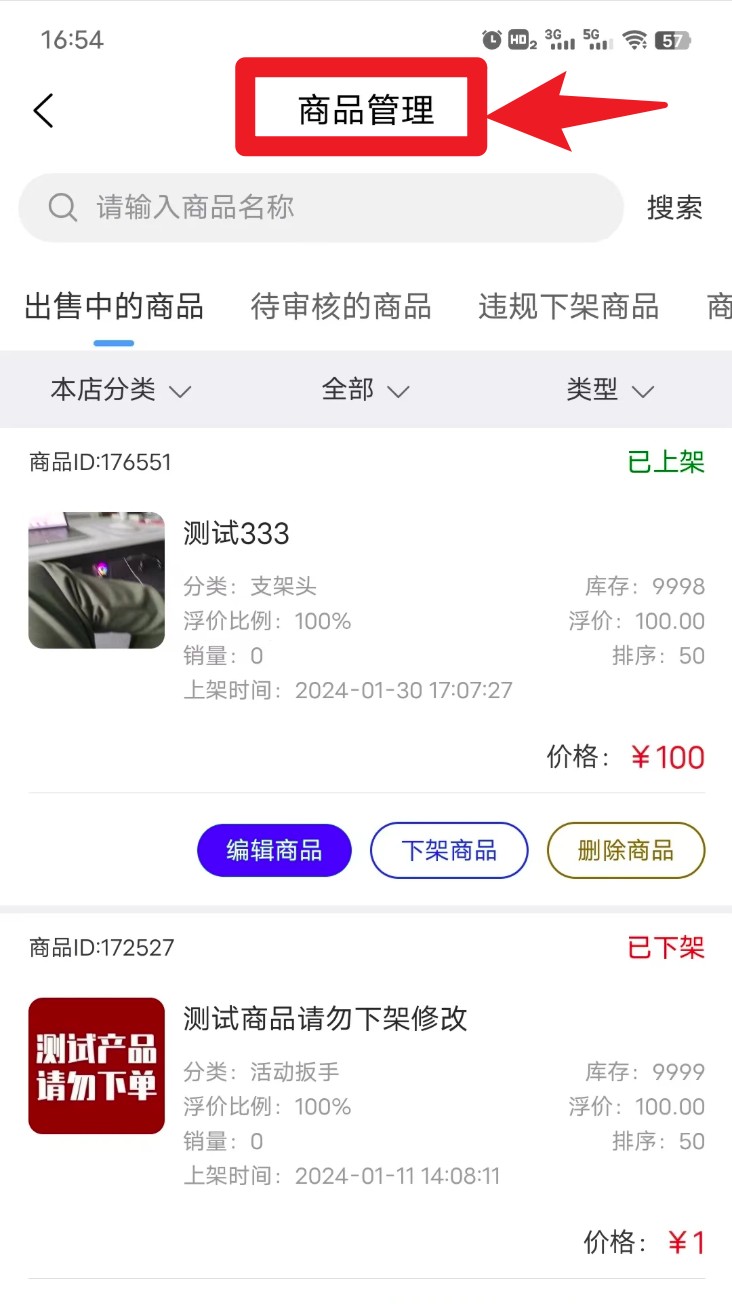This screenshot has height=1304, width=732.
Task: Tap the product name search field
Action: (x=320, y=208)
